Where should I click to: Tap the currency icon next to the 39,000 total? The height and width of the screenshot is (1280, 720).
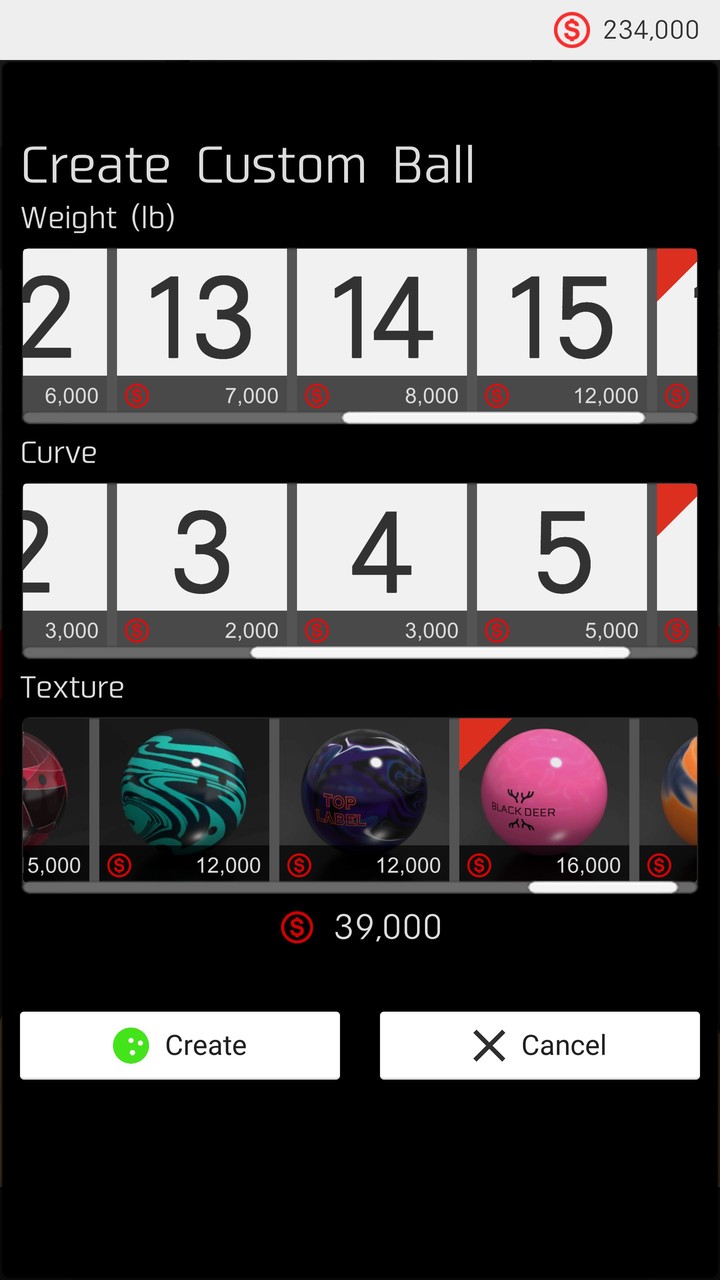click(296, 928)
